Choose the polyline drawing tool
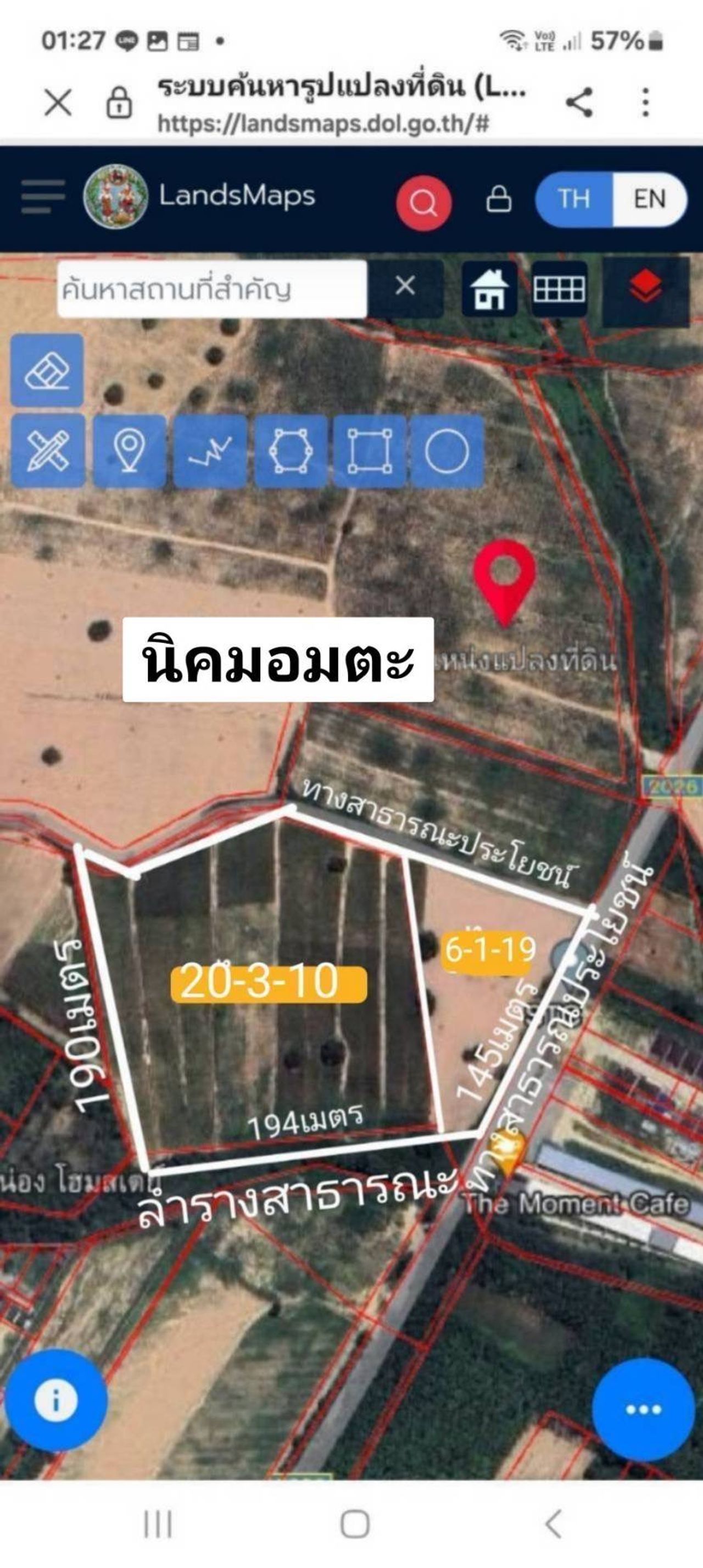The image size is (703, 1568). 210,451
